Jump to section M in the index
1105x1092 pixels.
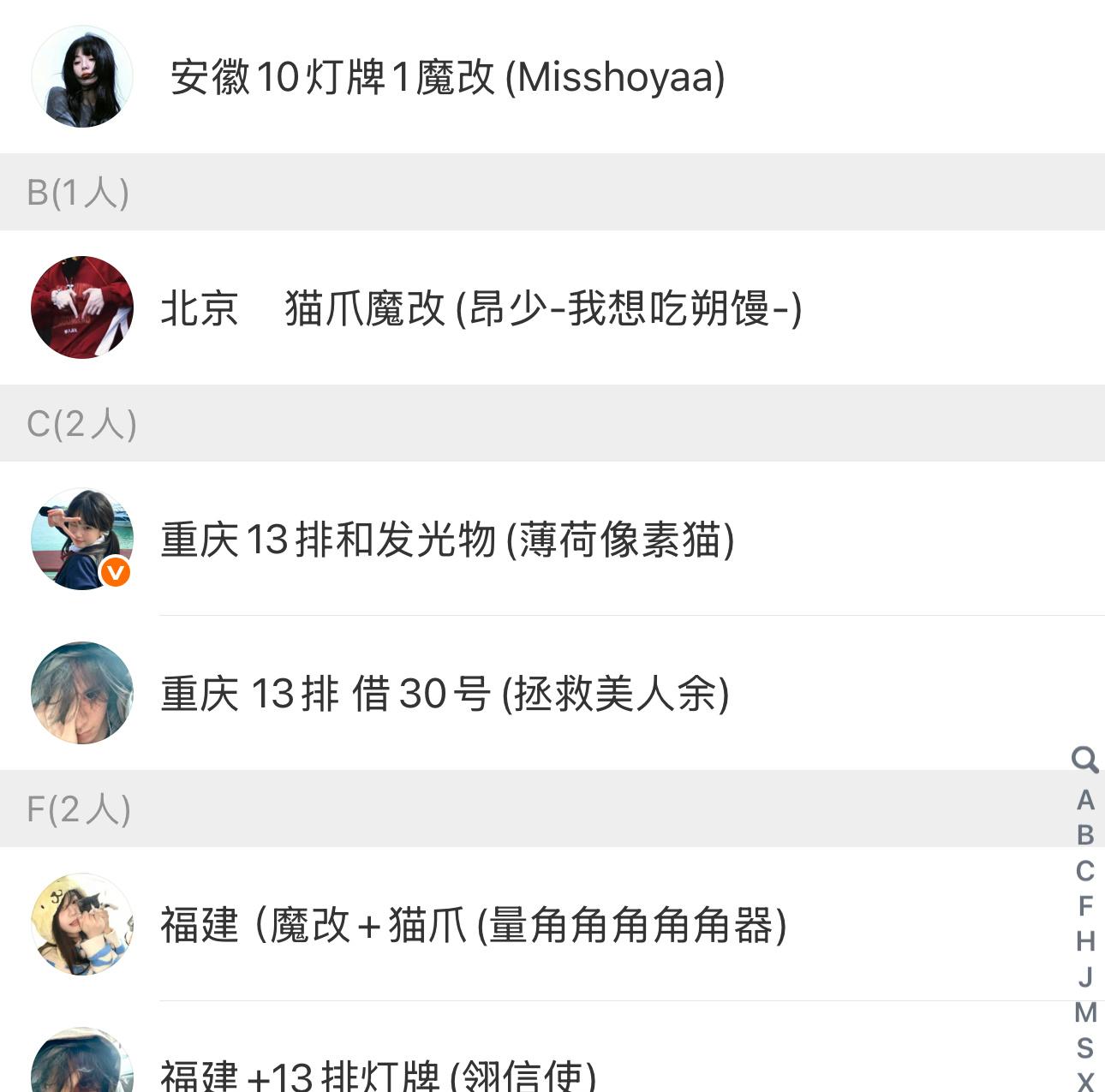tap(1085, 1012)
